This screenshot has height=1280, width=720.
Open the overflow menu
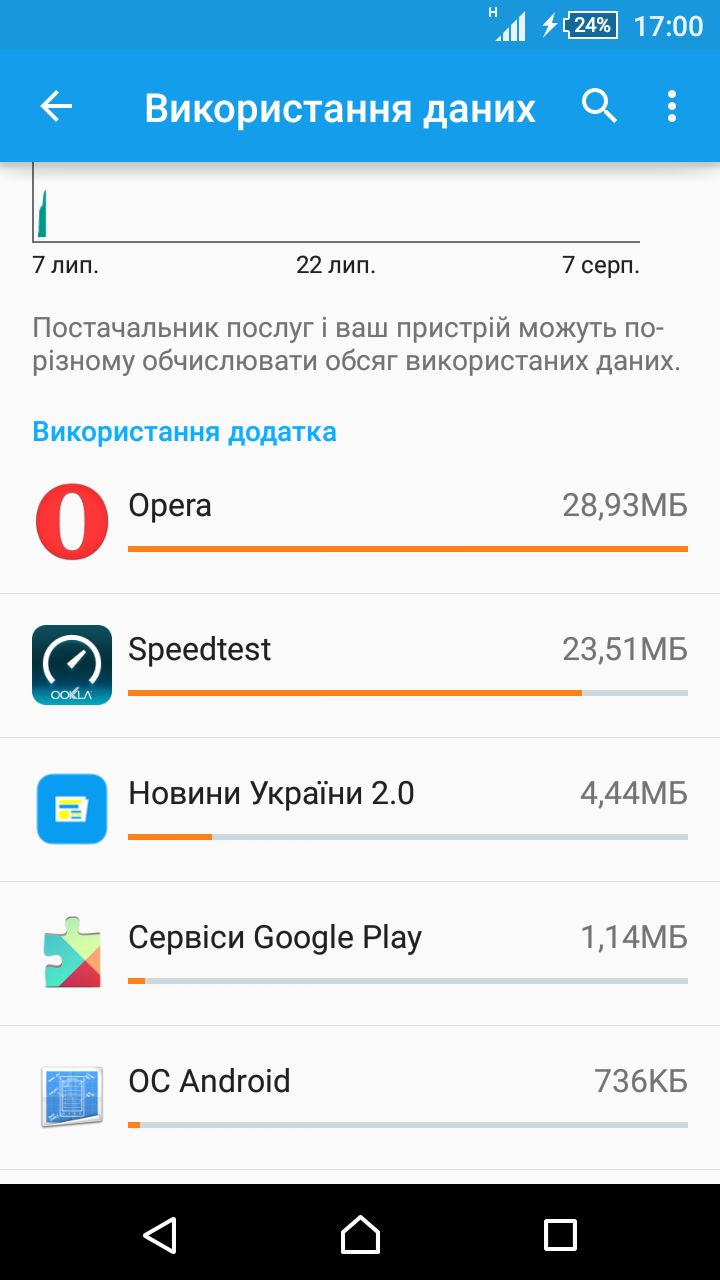671,106
